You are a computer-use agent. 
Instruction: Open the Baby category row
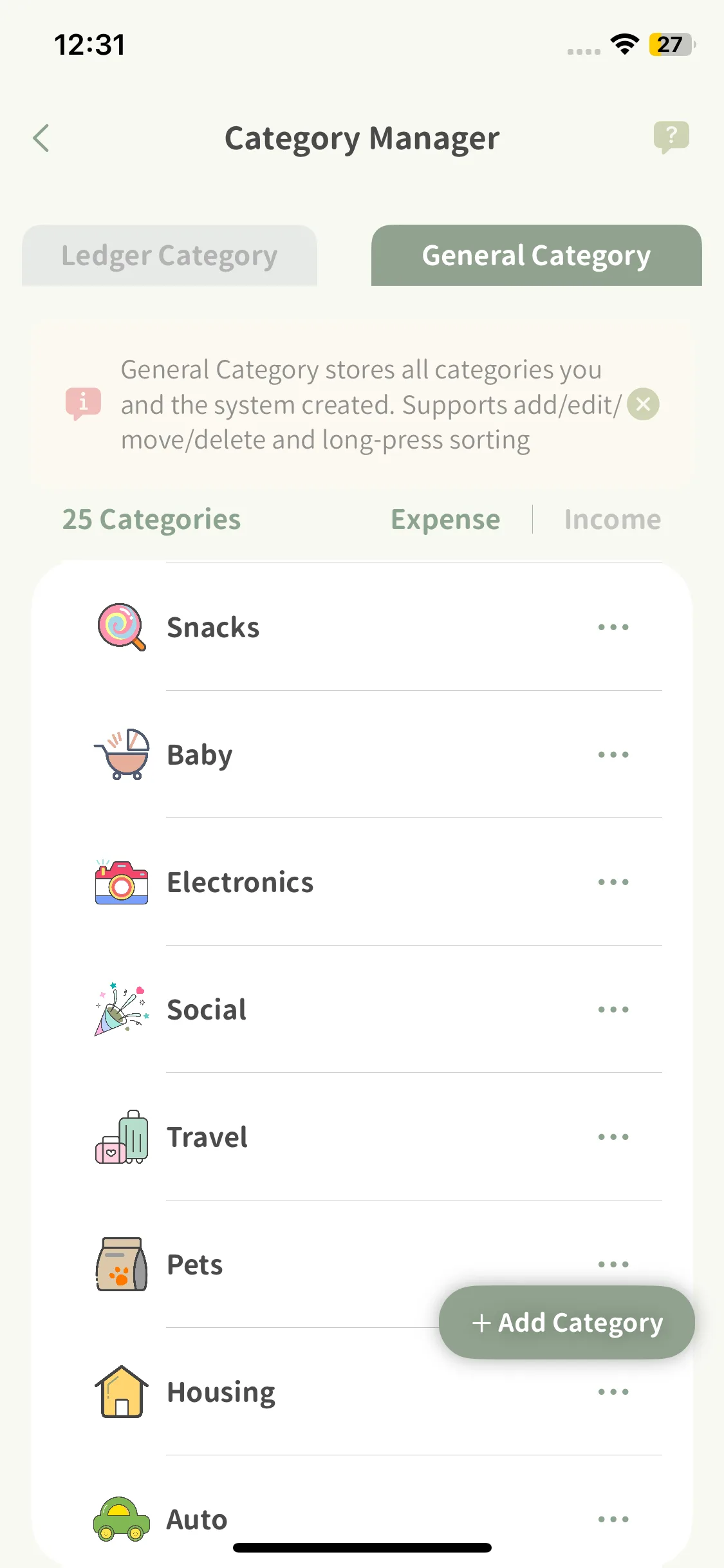[362, 754]
